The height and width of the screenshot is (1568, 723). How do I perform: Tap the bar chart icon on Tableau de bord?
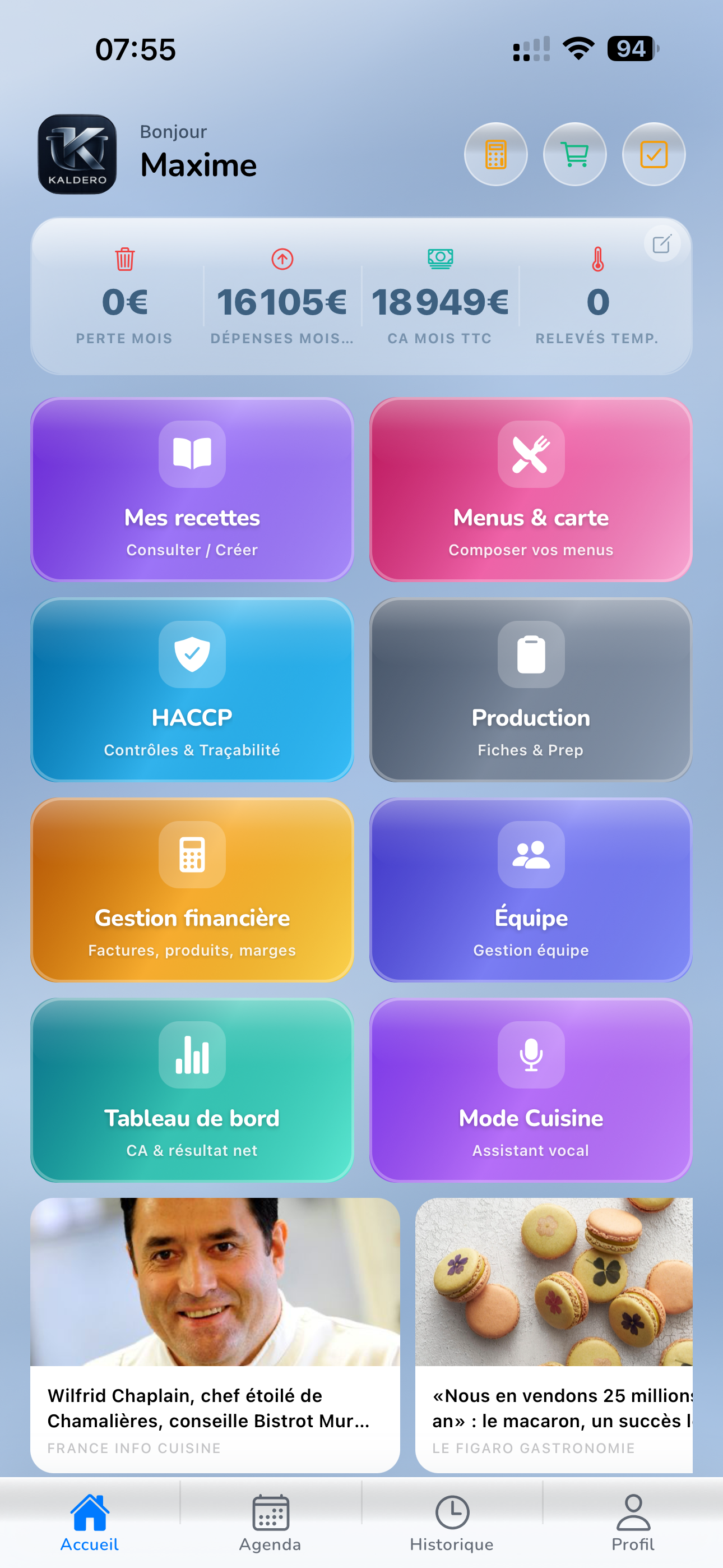tap(192, 1055)
